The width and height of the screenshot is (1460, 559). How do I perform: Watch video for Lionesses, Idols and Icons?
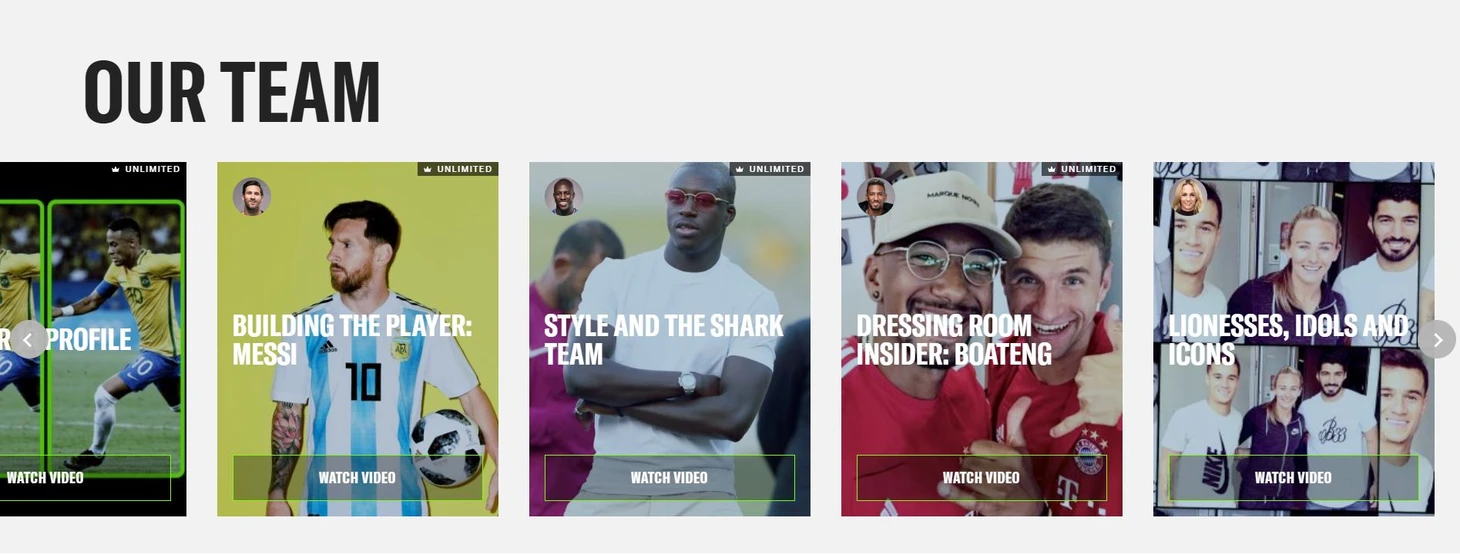click(1293, 478)
